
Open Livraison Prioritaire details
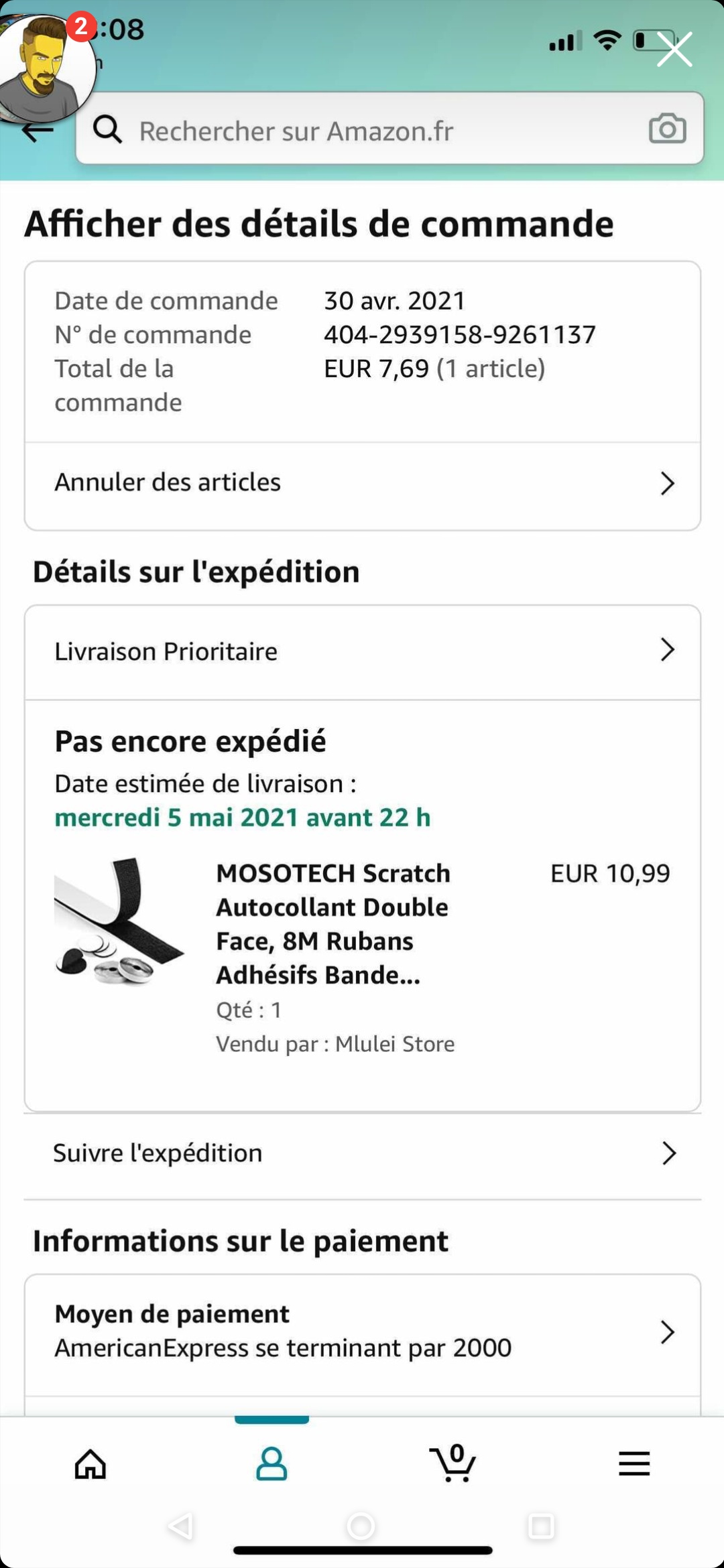pos(362,651)
